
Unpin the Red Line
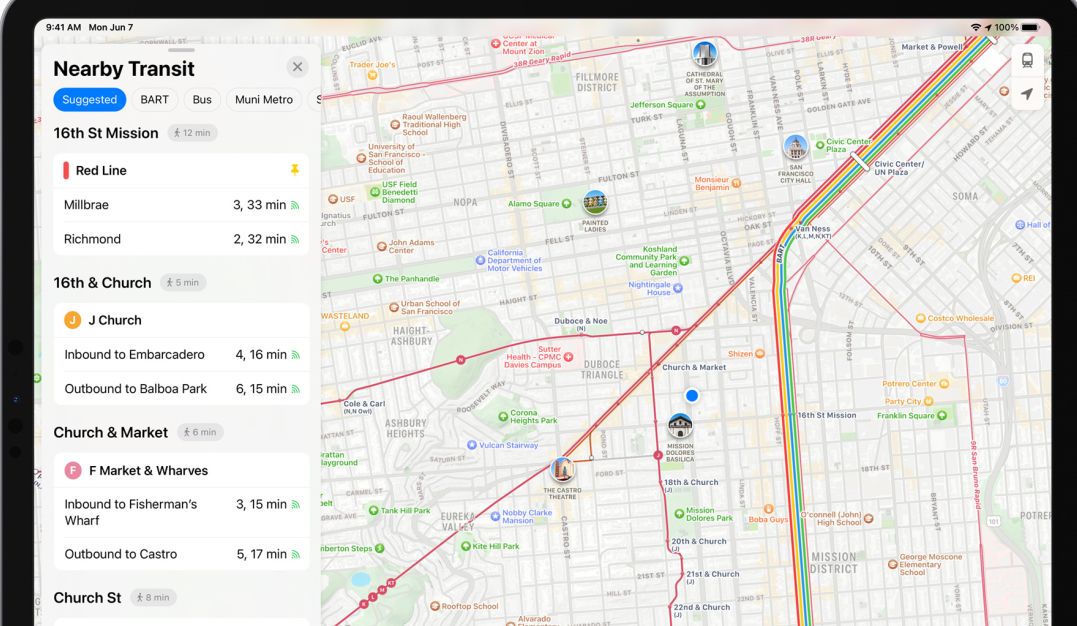click(x=294, y=170)
